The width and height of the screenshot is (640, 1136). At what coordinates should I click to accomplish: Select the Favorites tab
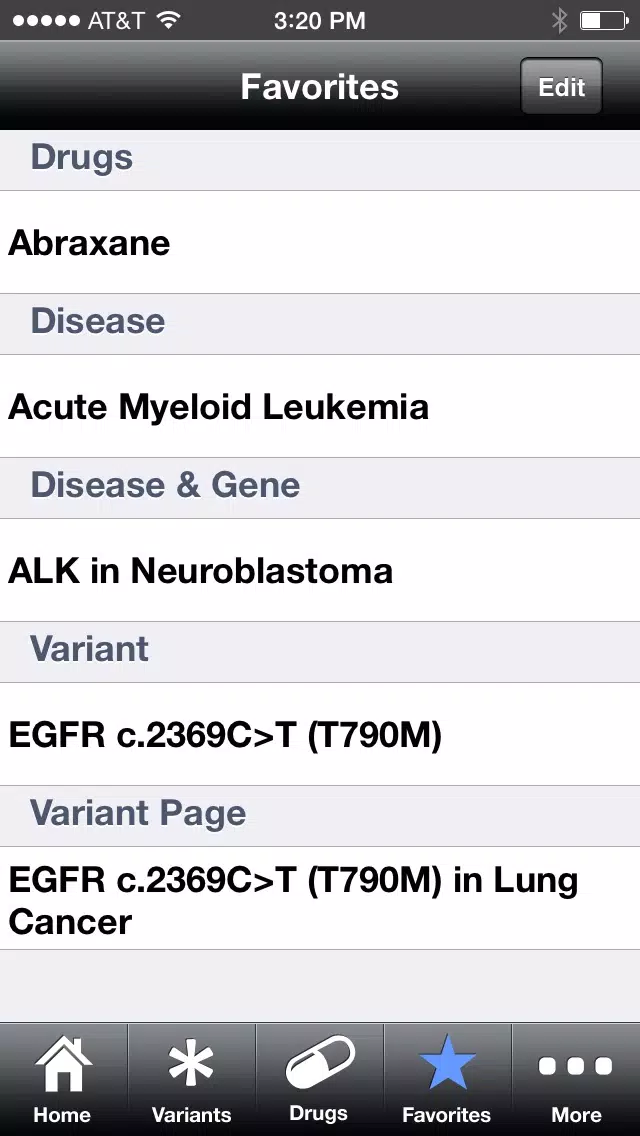coord(447,1079)
